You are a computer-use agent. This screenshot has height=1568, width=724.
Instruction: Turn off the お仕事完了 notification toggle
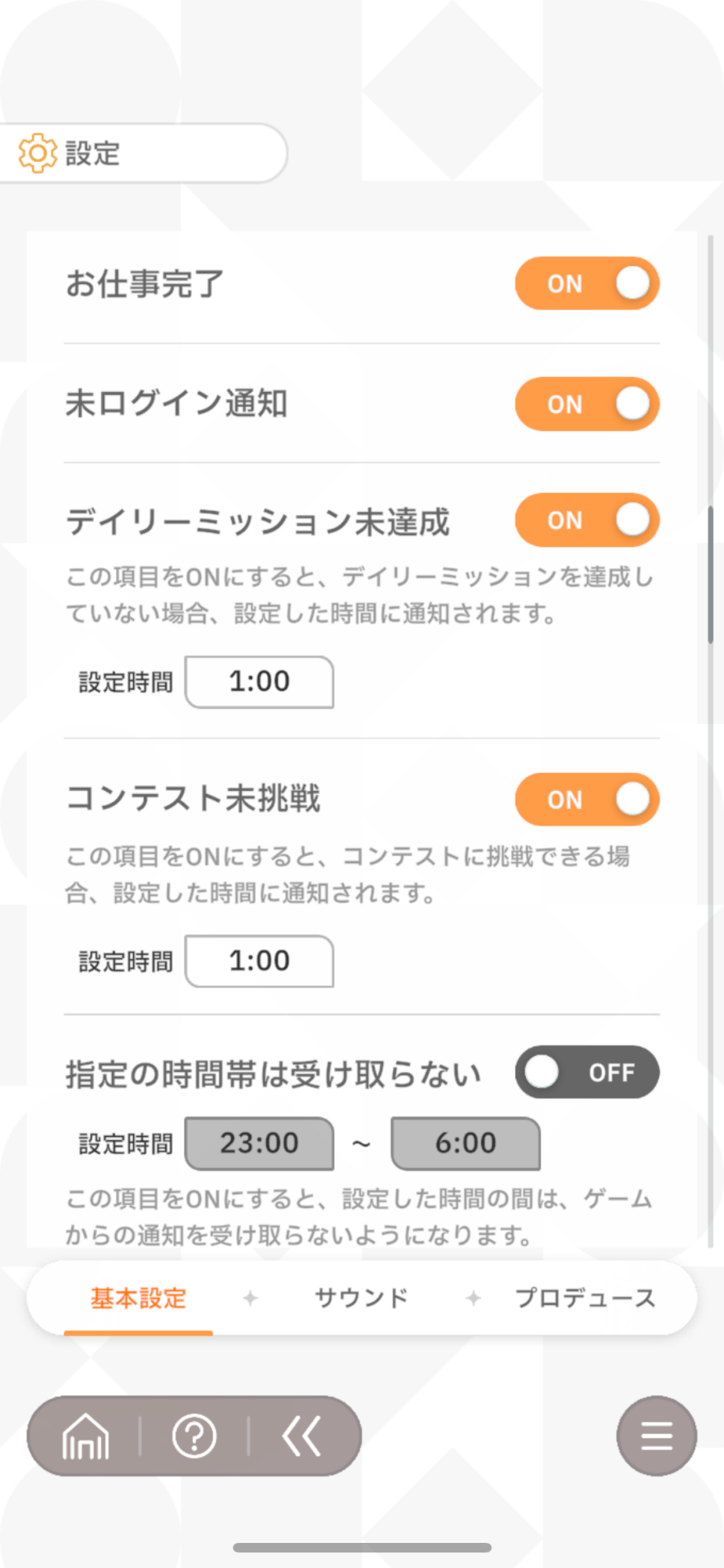tap(587, 284)
